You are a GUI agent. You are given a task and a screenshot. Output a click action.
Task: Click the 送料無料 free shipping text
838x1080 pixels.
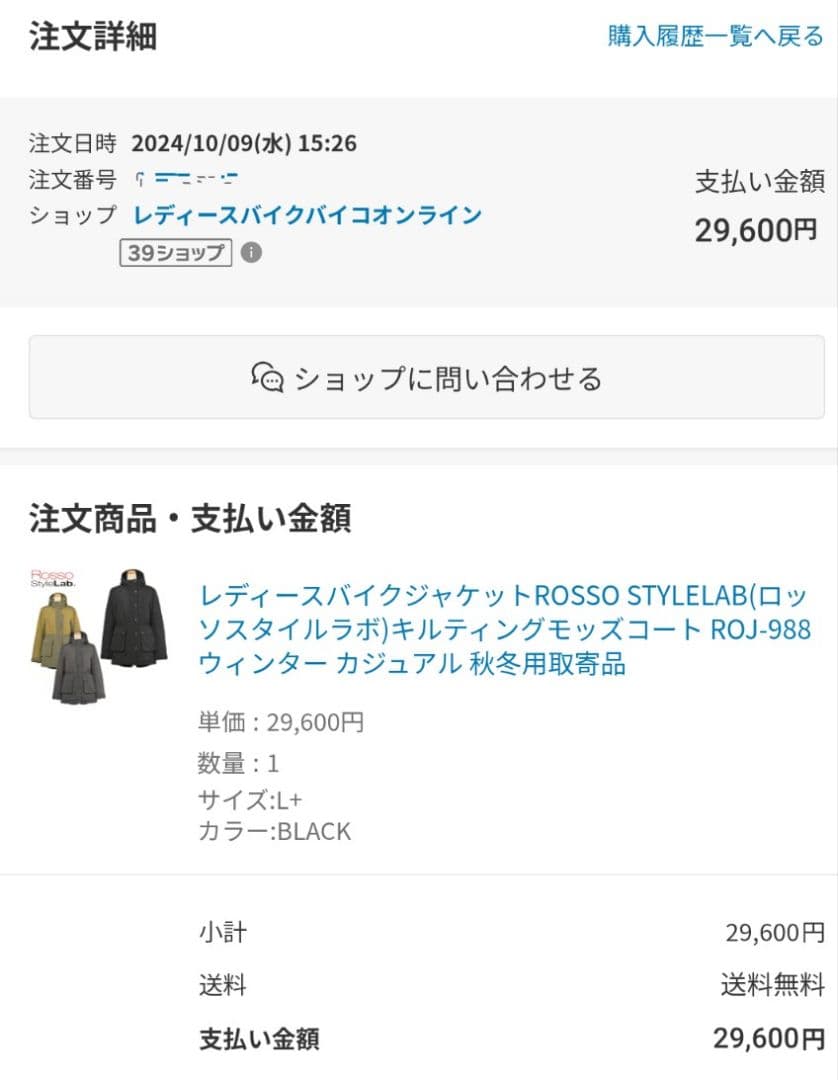click(x=770, y=985)
